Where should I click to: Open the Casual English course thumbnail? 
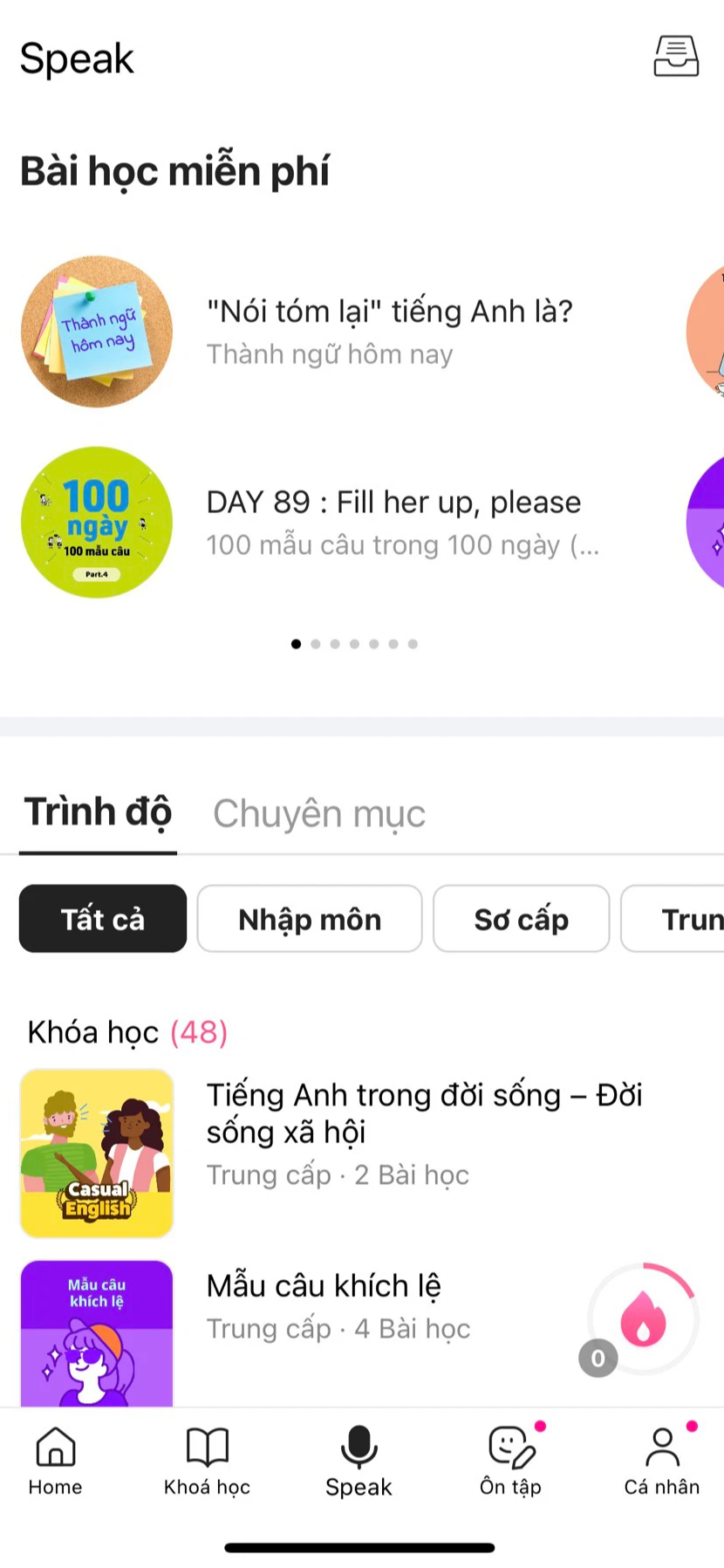click(96, 1154)
